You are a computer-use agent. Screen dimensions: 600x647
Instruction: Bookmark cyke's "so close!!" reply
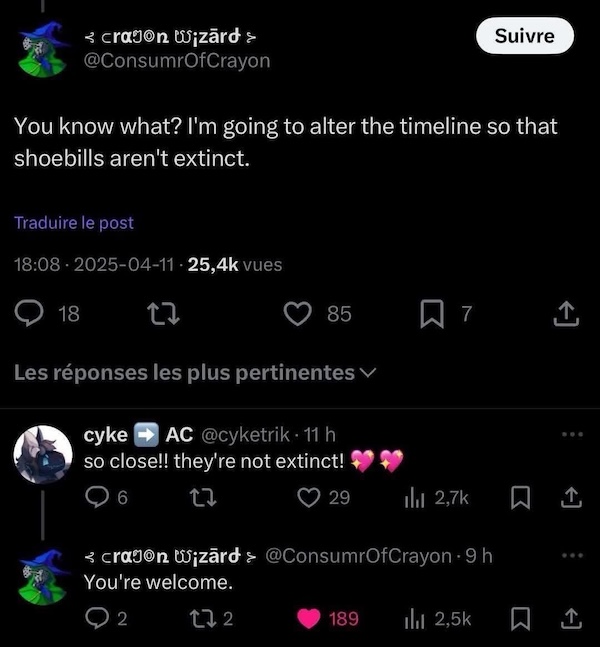[519, 497]
